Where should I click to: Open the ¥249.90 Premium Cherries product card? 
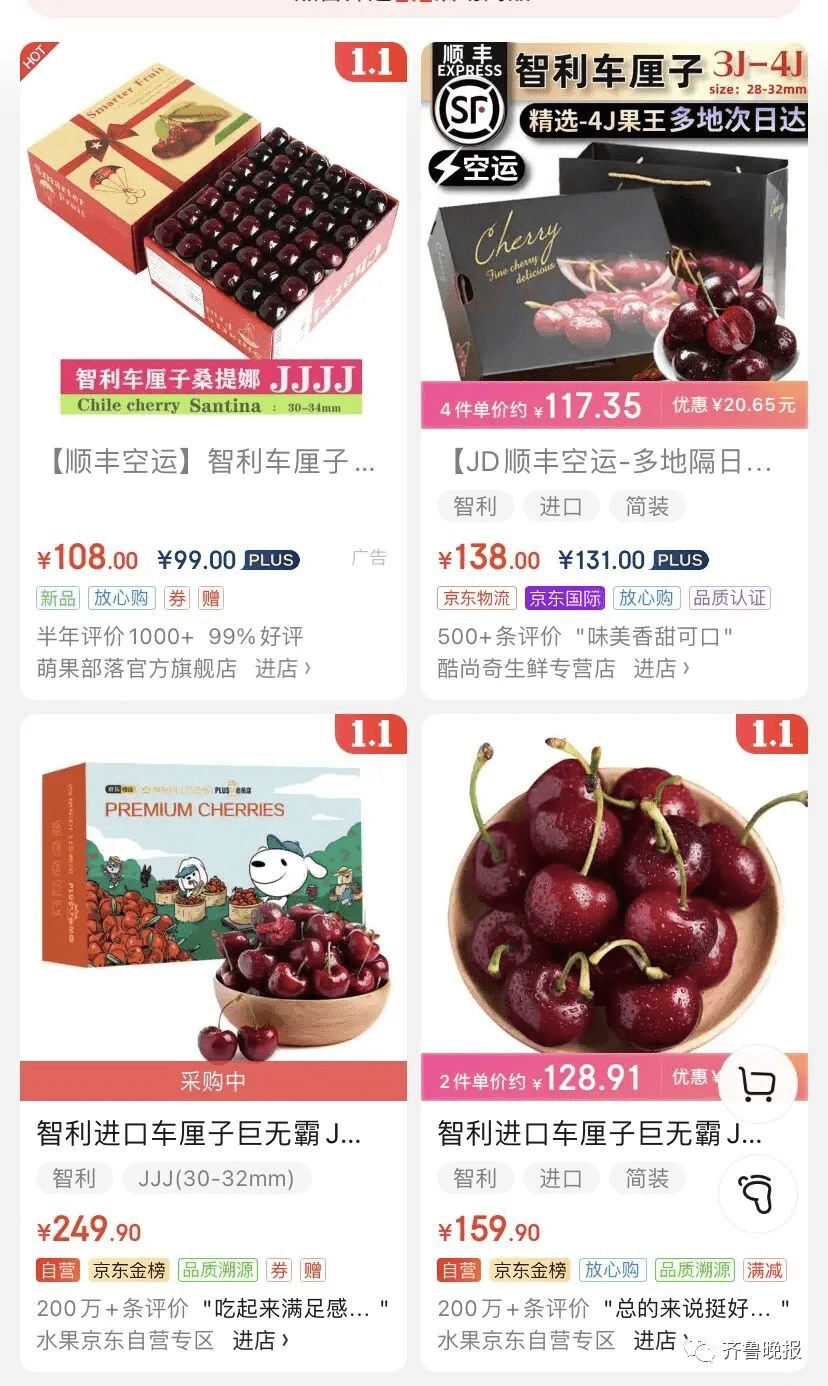point(213,1042)
